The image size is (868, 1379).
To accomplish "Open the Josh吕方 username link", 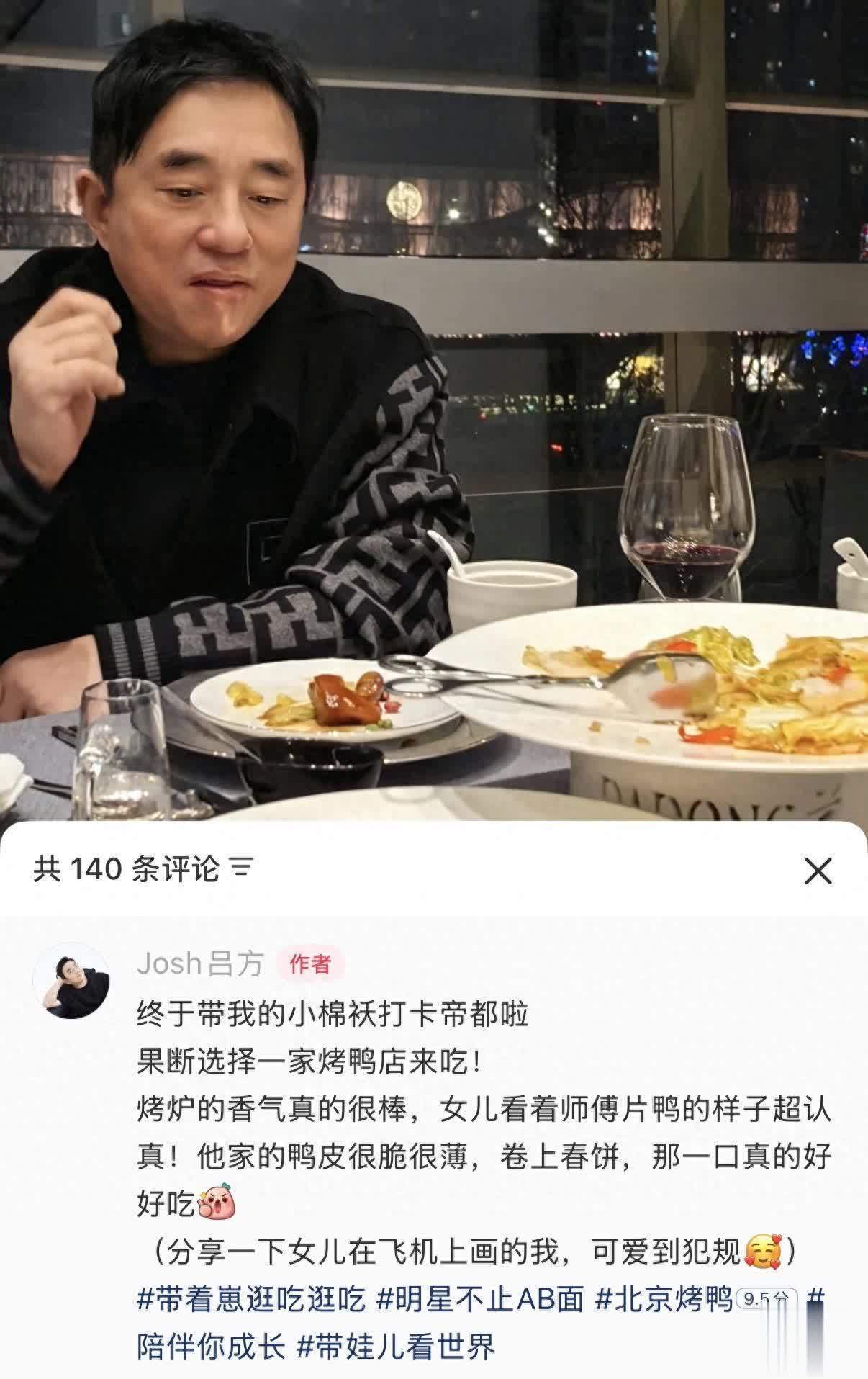I will [x=200, y=963].
